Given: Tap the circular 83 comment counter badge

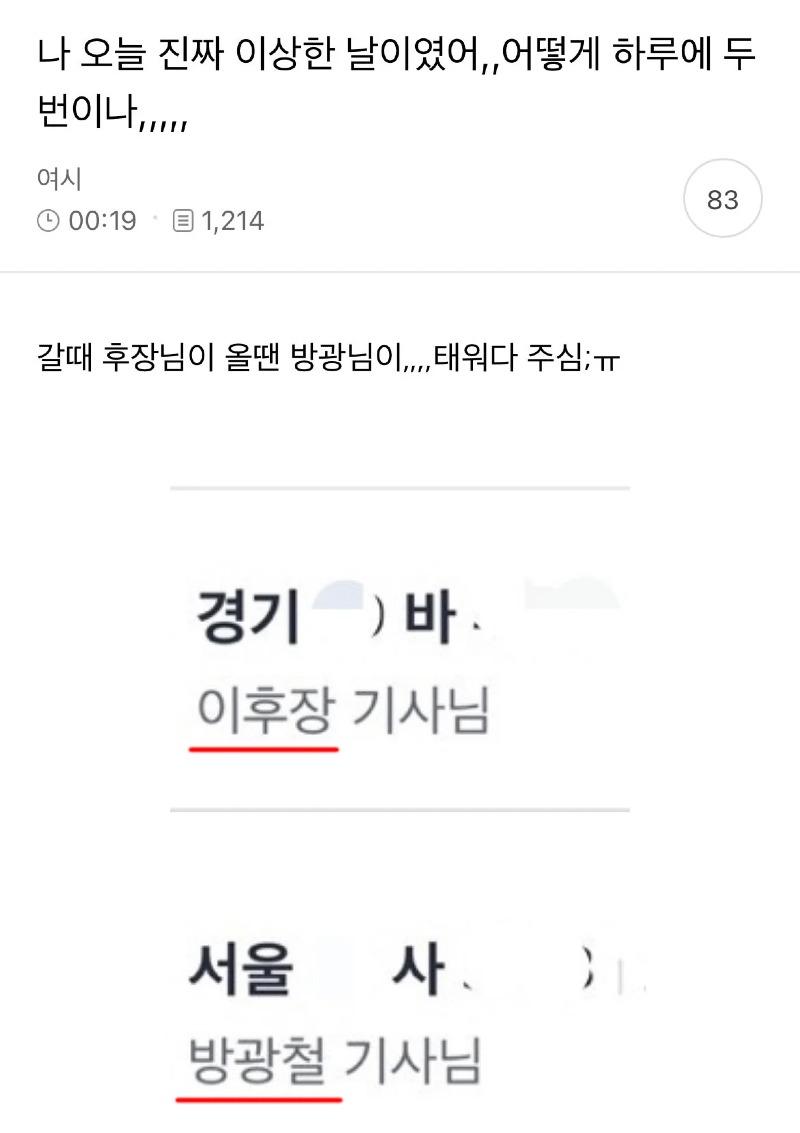Looking at the screenshot, I should click(x=722, y=198).
